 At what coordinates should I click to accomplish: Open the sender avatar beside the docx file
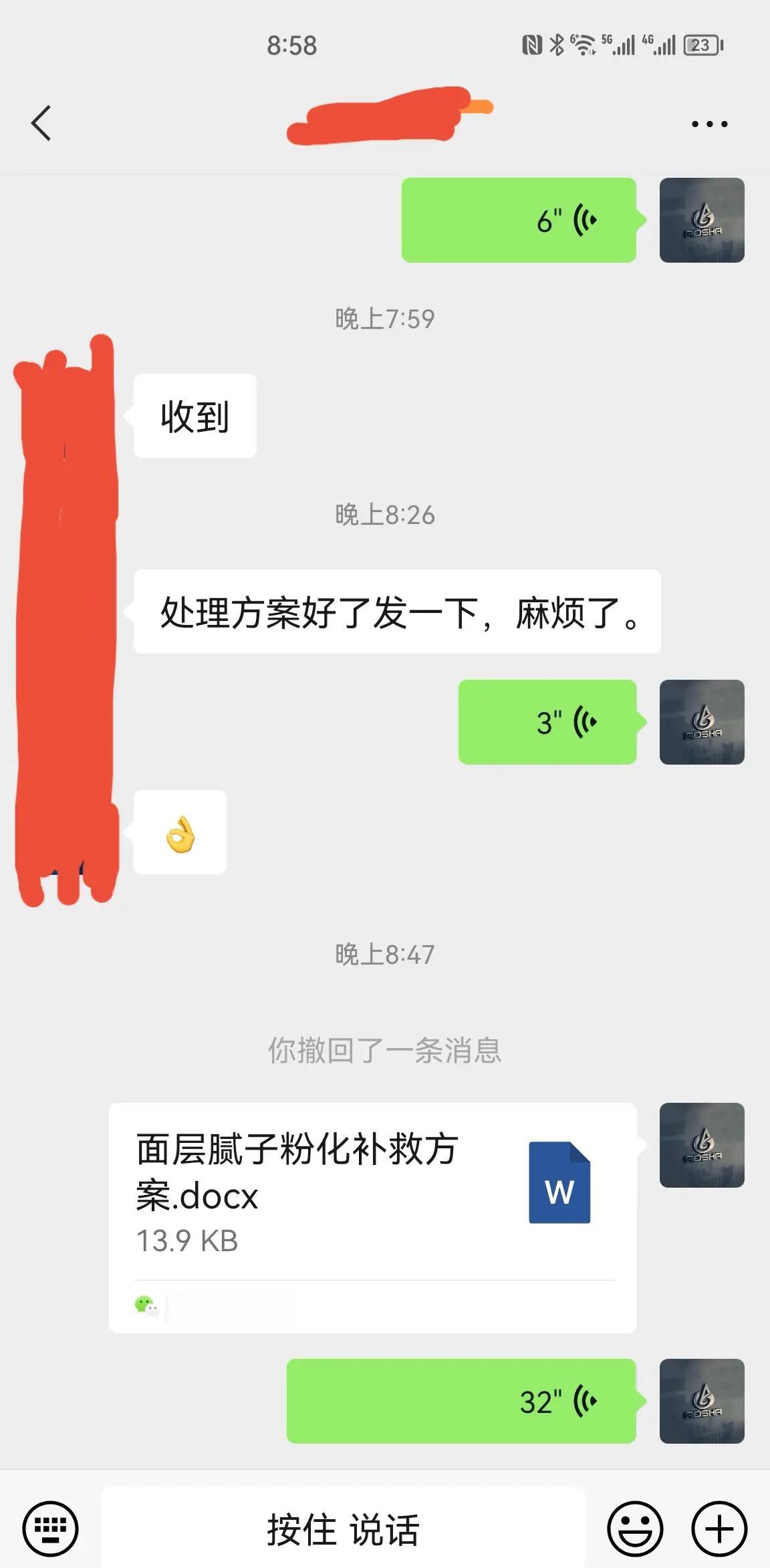pyautogui.click(x=702, y=1145)
